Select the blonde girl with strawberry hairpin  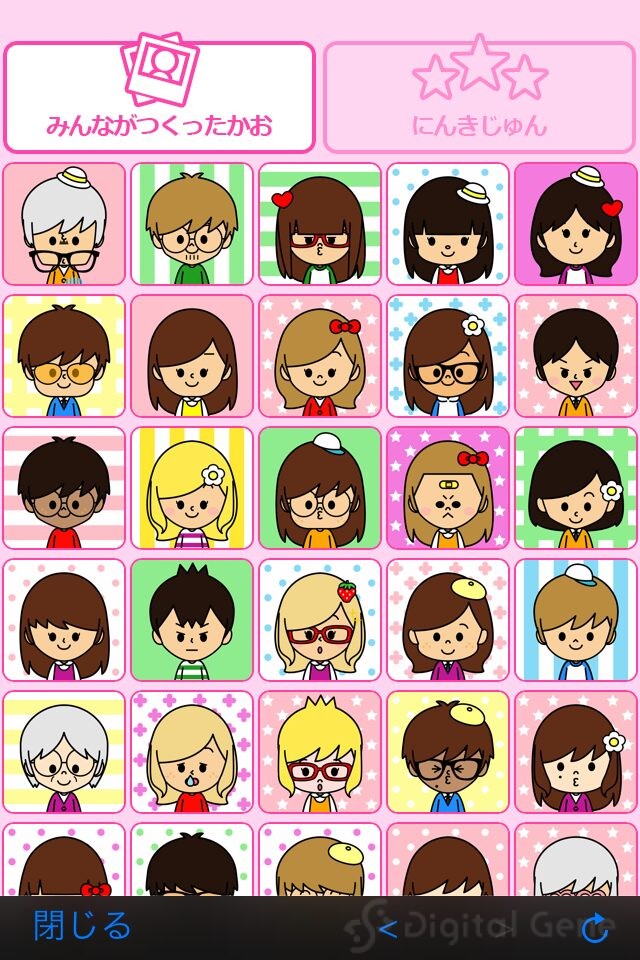[x=320, y=620]
